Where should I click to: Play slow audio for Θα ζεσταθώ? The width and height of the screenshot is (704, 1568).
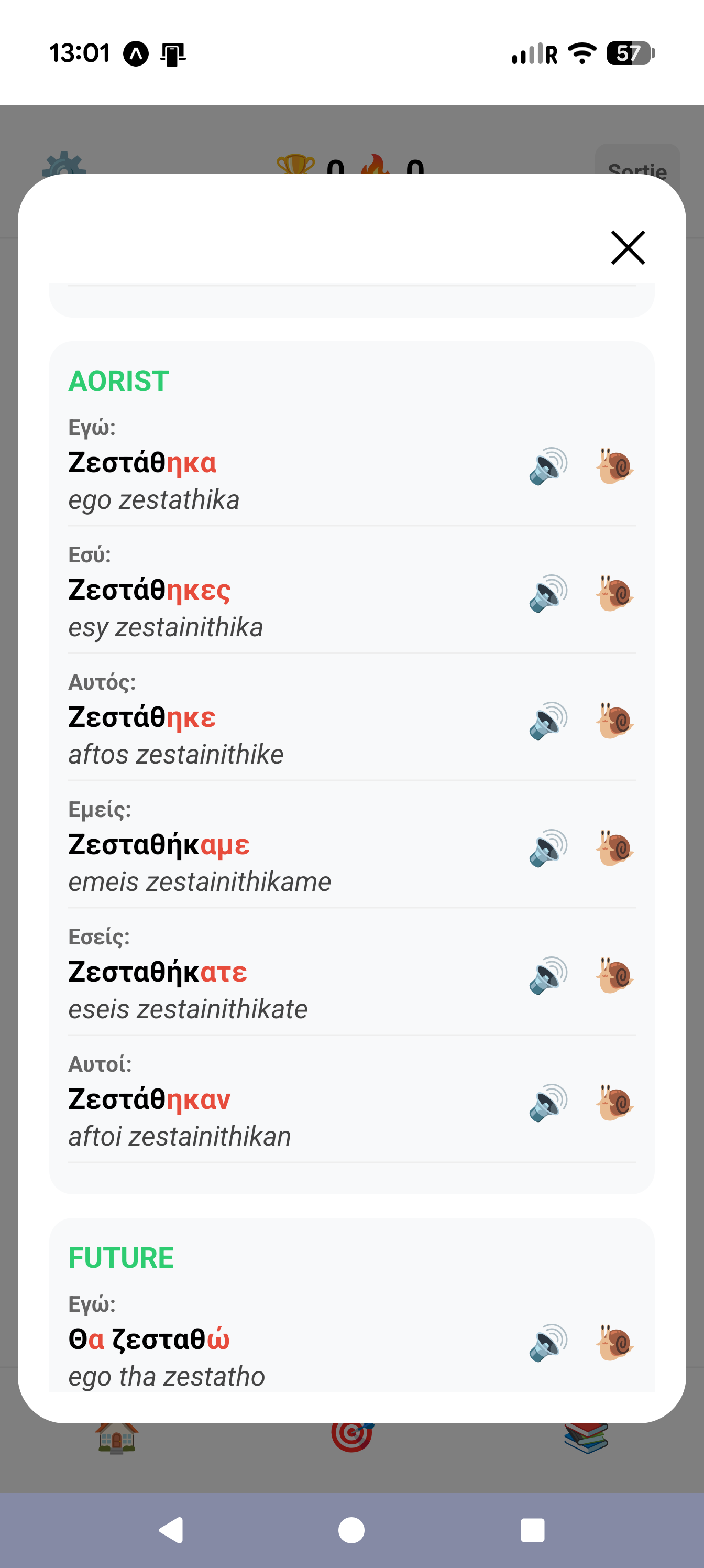pyautogui.click(x=614, y=1342)
